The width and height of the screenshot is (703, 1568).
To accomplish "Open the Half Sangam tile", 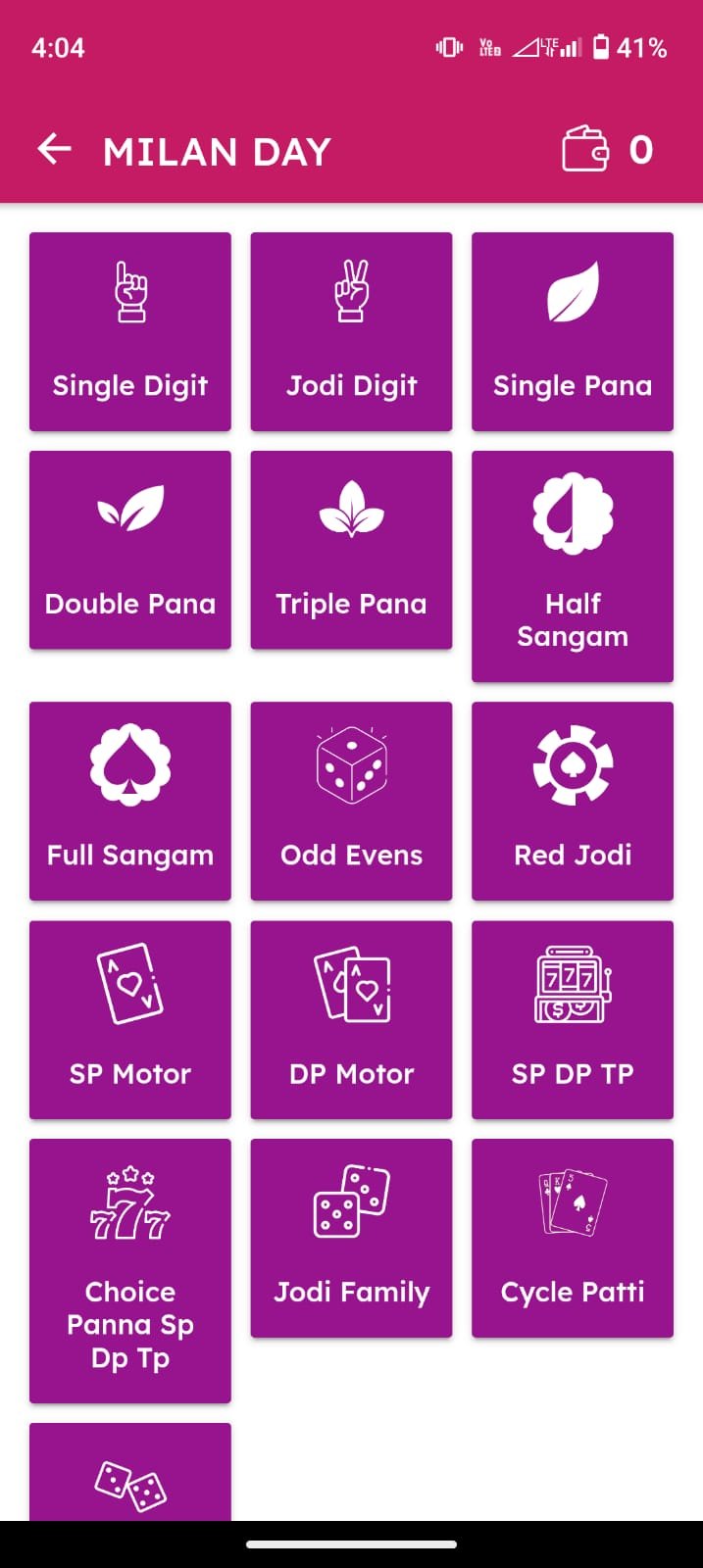I will point(573,565).
